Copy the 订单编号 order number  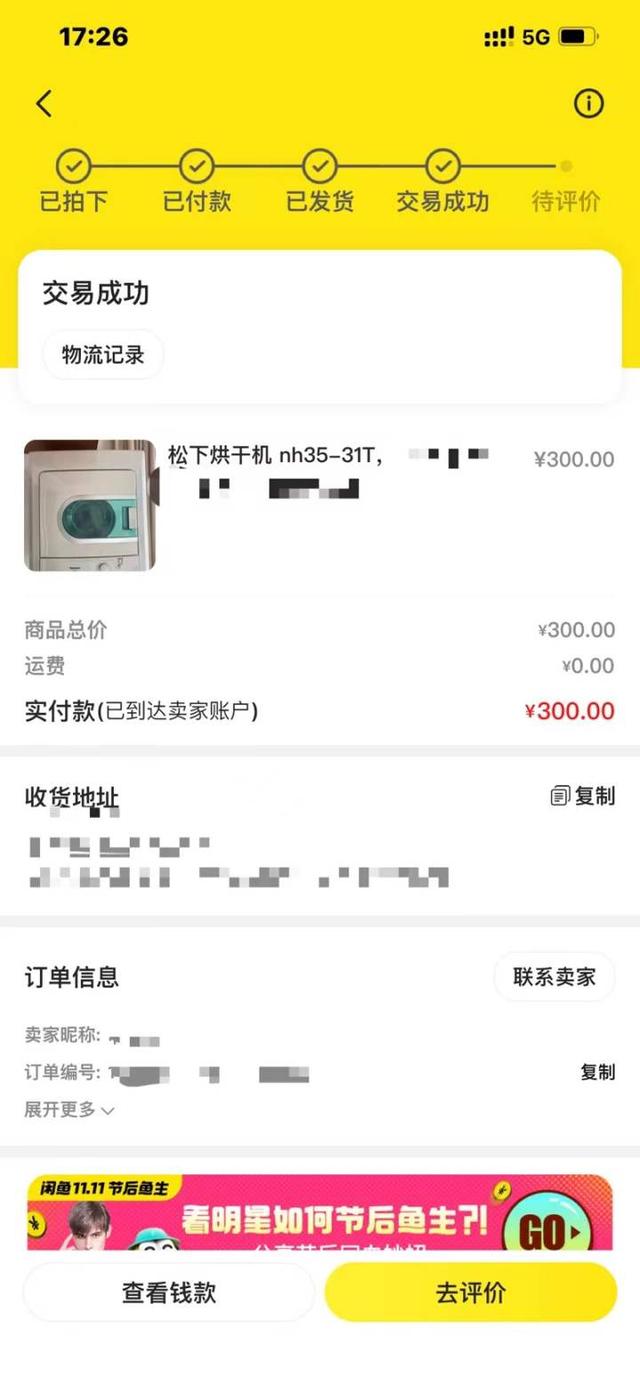click(x=597, y=1072)
